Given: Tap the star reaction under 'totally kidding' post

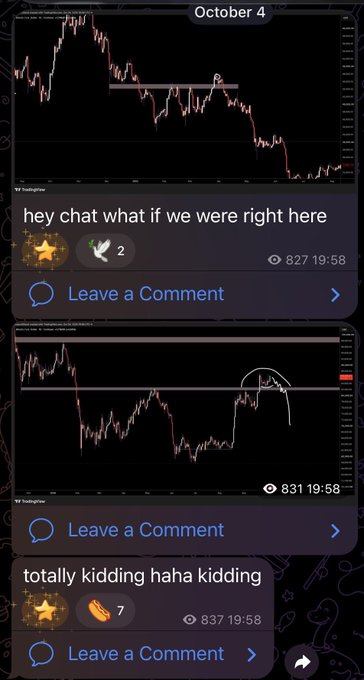Looking at the screenshot, I should [x=45, y=611].
